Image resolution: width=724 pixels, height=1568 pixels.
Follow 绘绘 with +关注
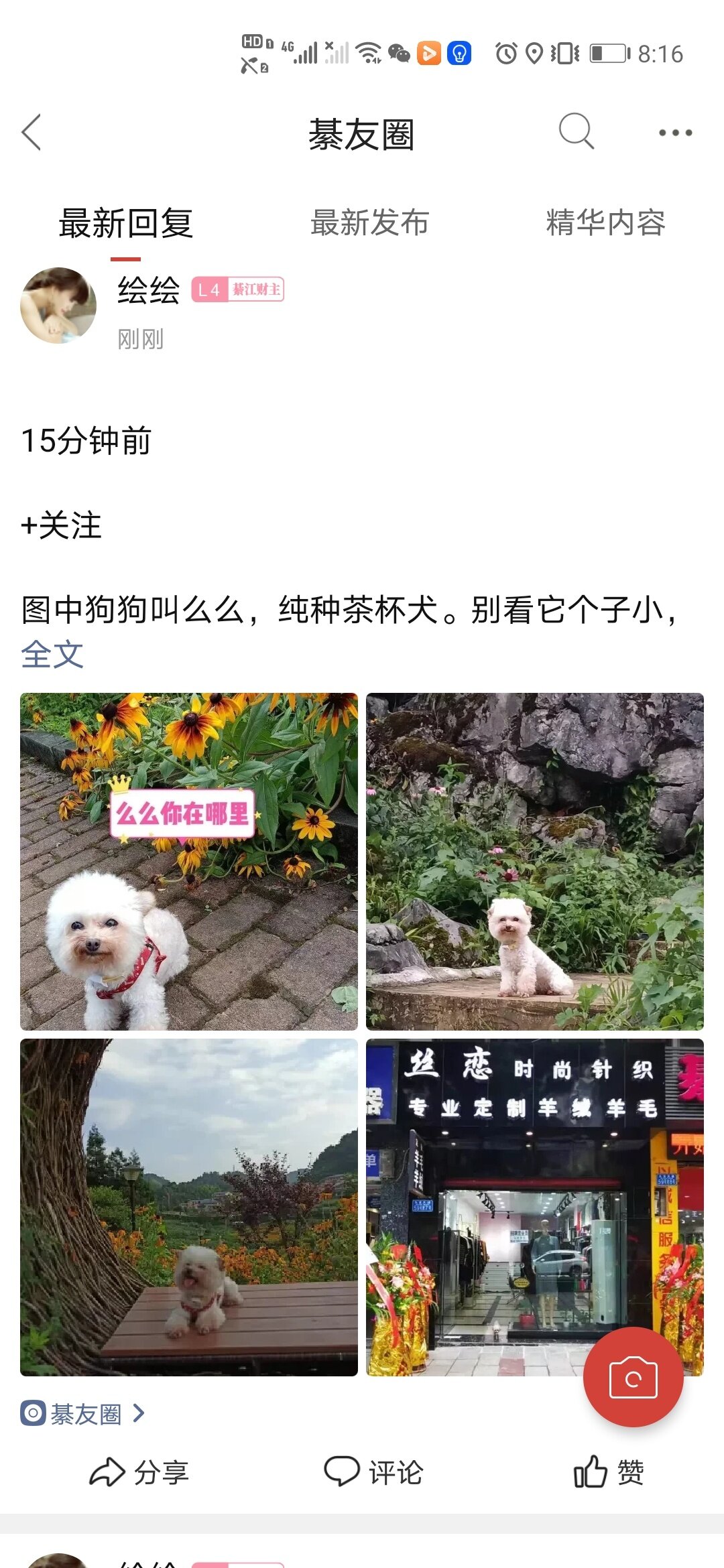click(x=61, y=525)
